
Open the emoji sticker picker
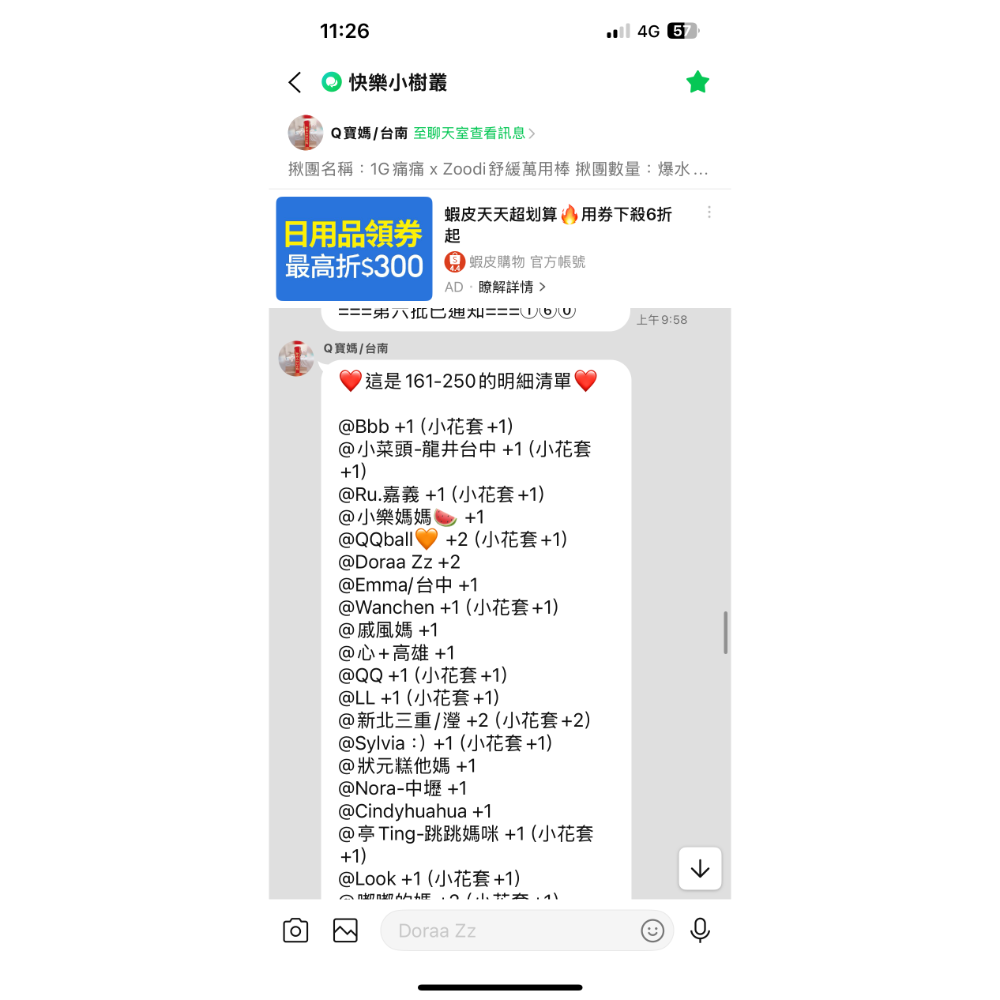(652, 931)
